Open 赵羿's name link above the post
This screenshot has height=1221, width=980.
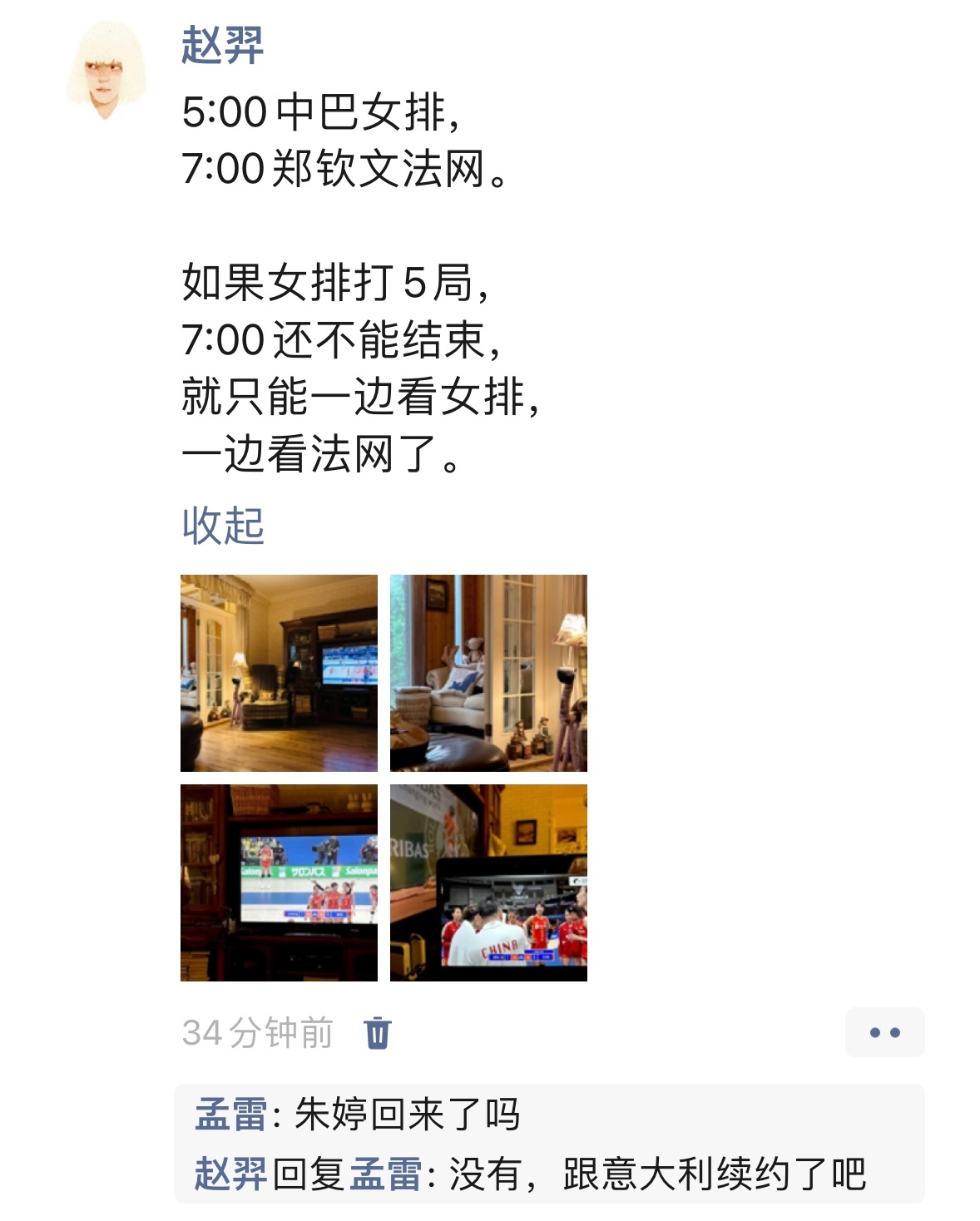(222, 45)
